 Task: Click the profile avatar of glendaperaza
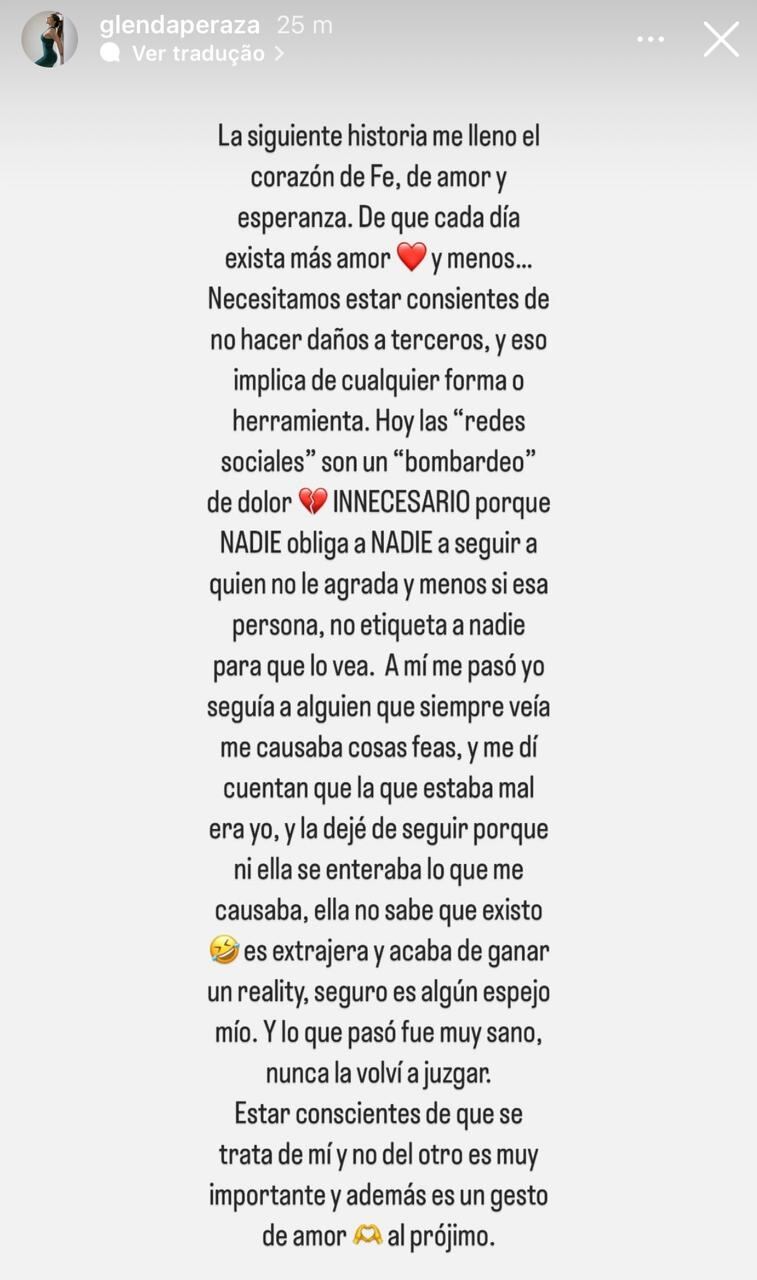49,38
